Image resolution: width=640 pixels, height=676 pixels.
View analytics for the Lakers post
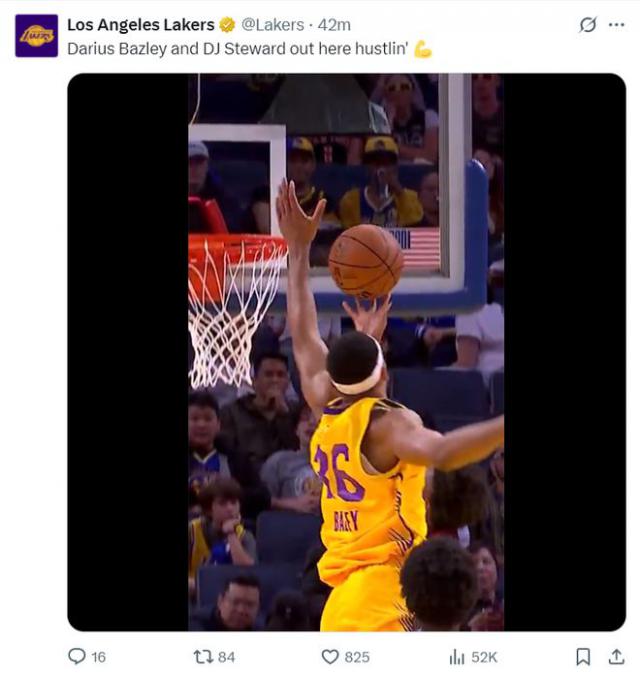click(458, 656)
